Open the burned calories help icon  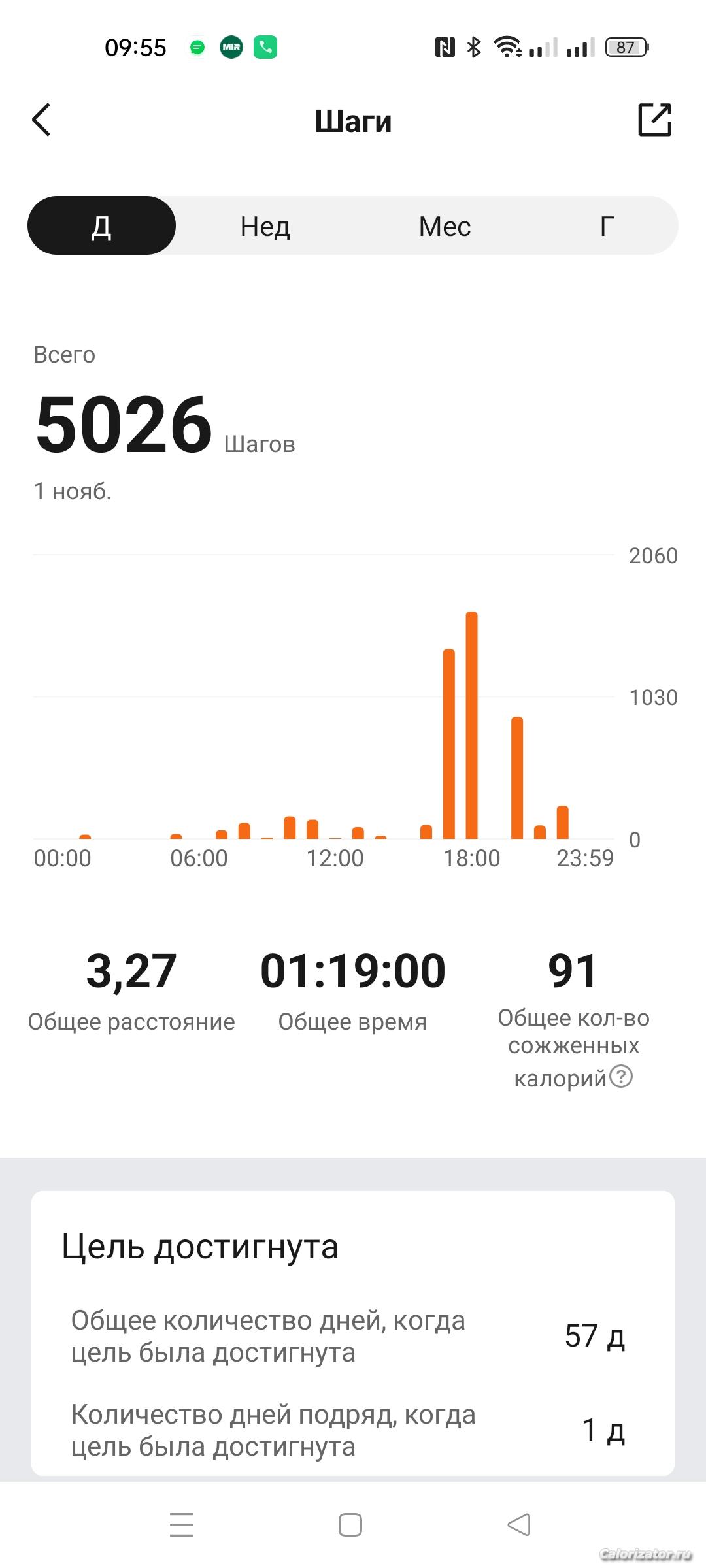tap(621, 1075)
